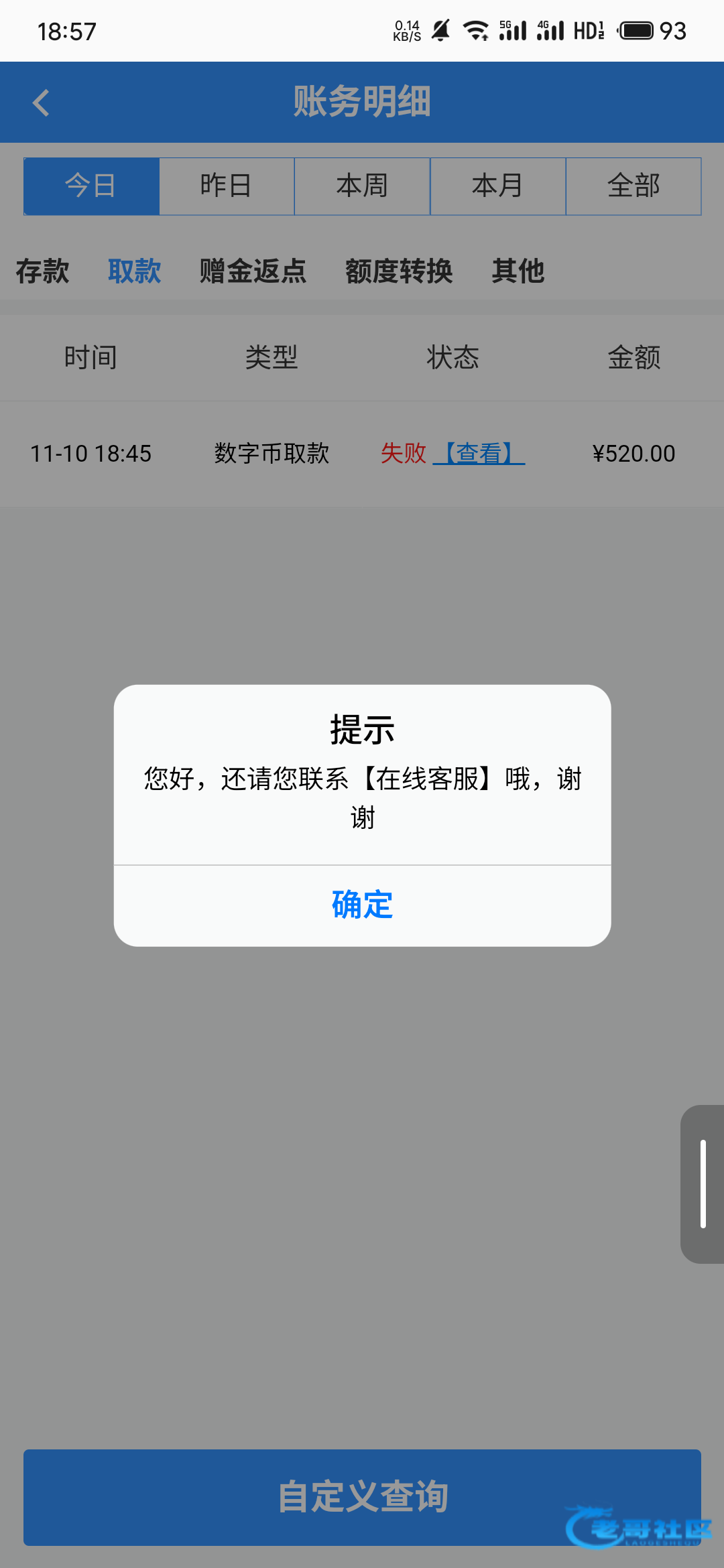Switch to the 本周 date filter

[x=362, y=186]
